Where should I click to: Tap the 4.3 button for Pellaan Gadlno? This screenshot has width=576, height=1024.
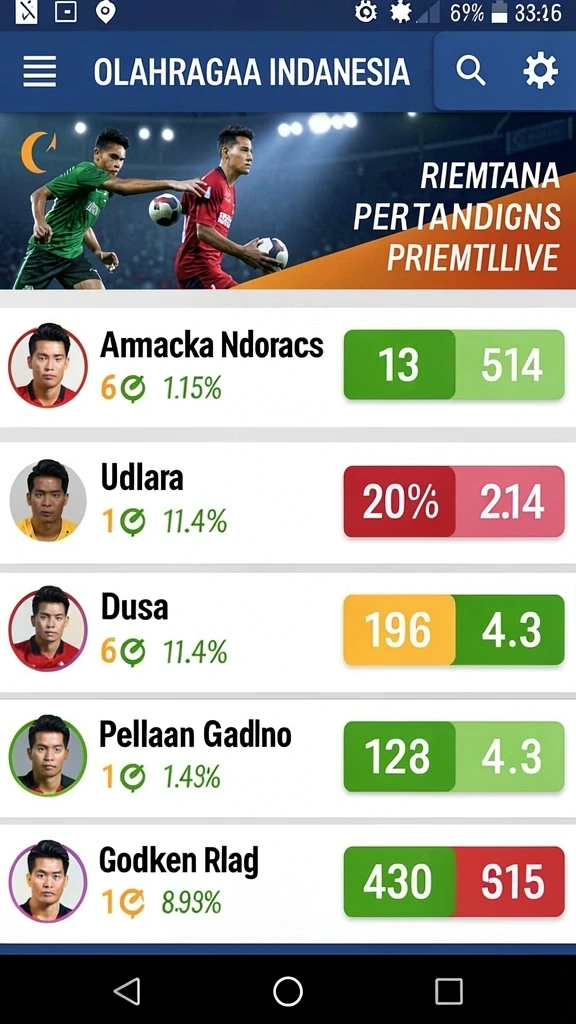click(510, 756)
